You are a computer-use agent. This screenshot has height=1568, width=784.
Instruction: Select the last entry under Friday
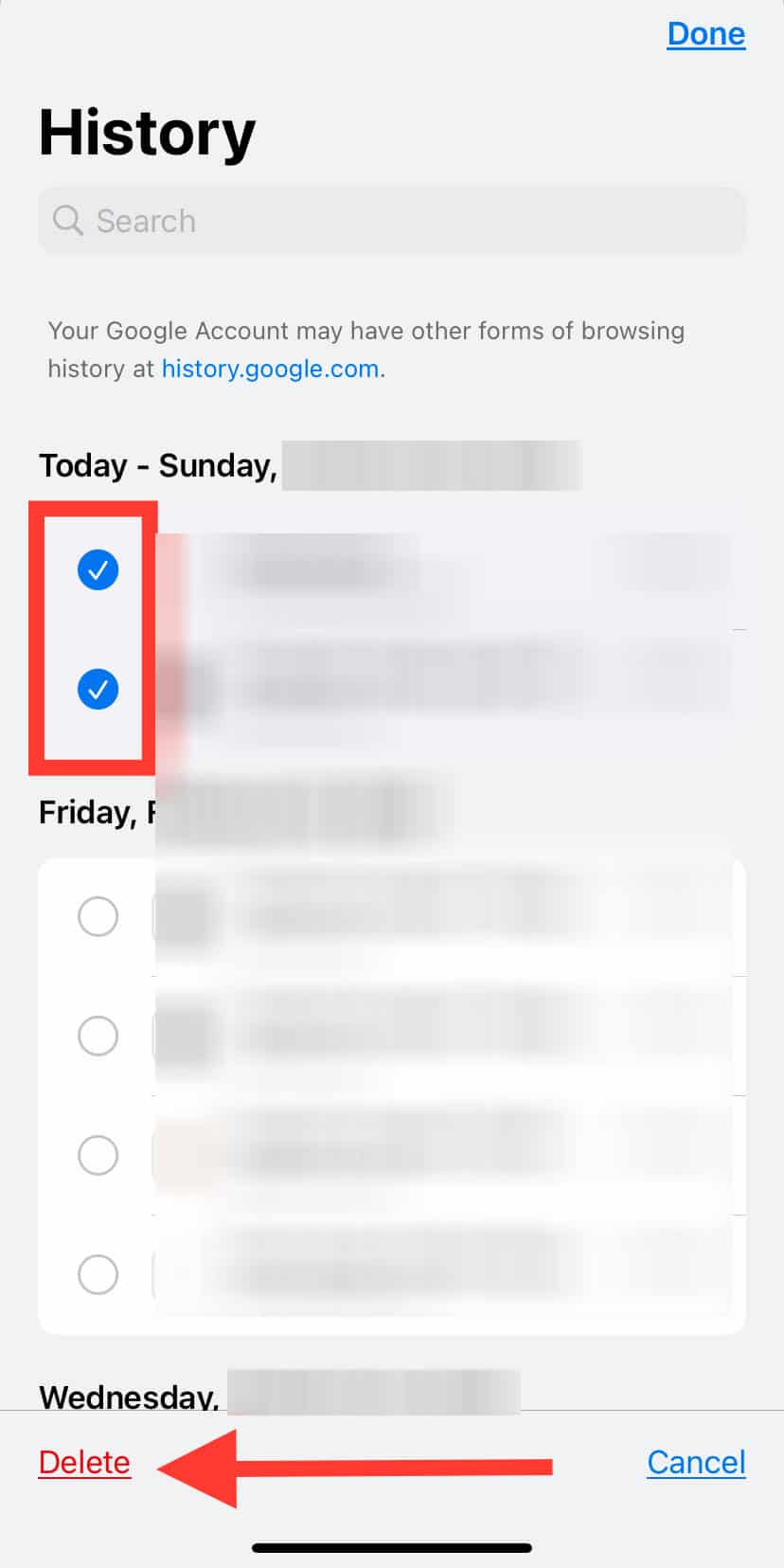pyautogui.click(x=98, y=1274)
